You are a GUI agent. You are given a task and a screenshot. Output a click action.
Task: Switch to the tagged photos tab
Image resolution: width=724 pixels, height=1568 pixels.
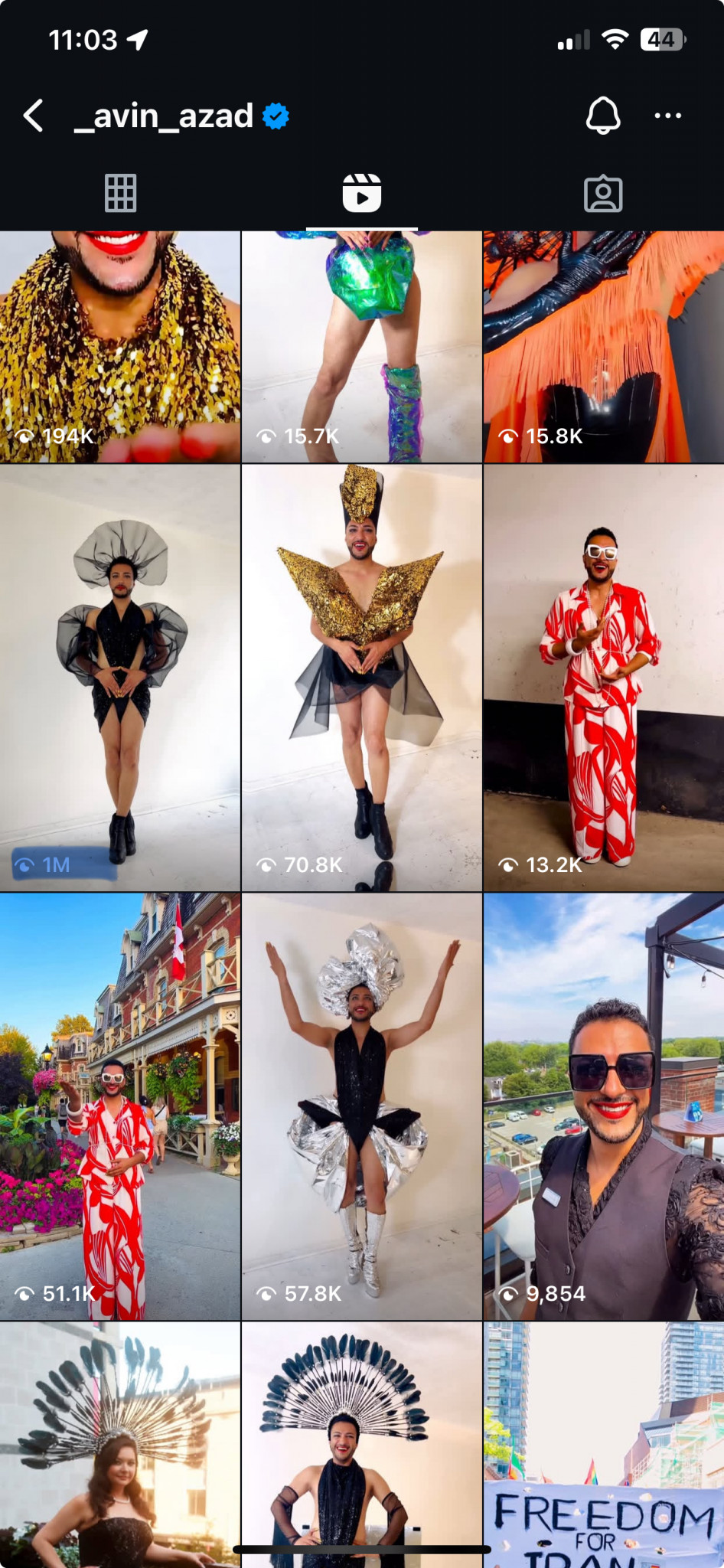point(603,194)
